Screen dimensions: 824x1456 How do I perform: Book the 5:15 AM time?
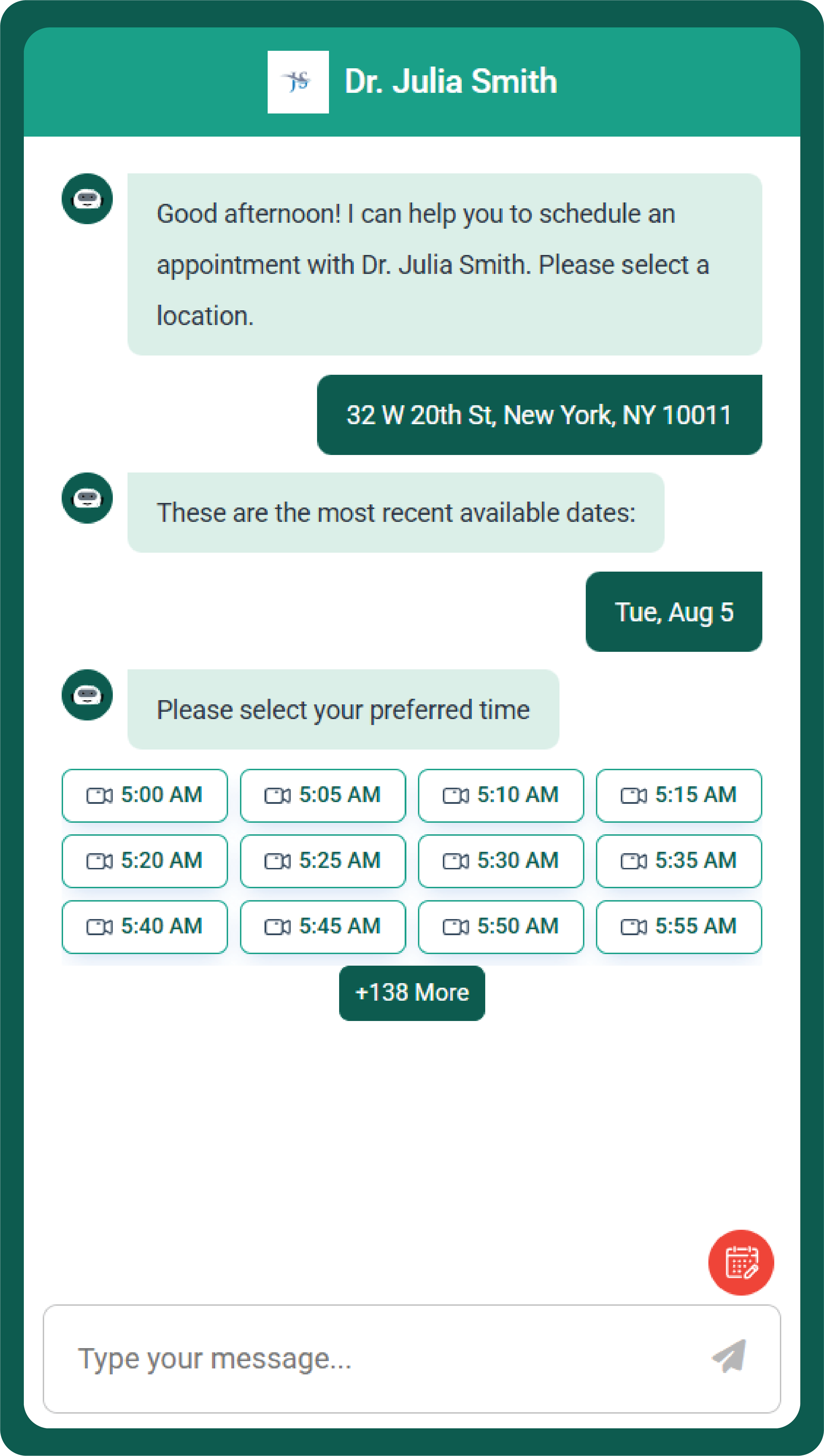(x=679, y=795)
